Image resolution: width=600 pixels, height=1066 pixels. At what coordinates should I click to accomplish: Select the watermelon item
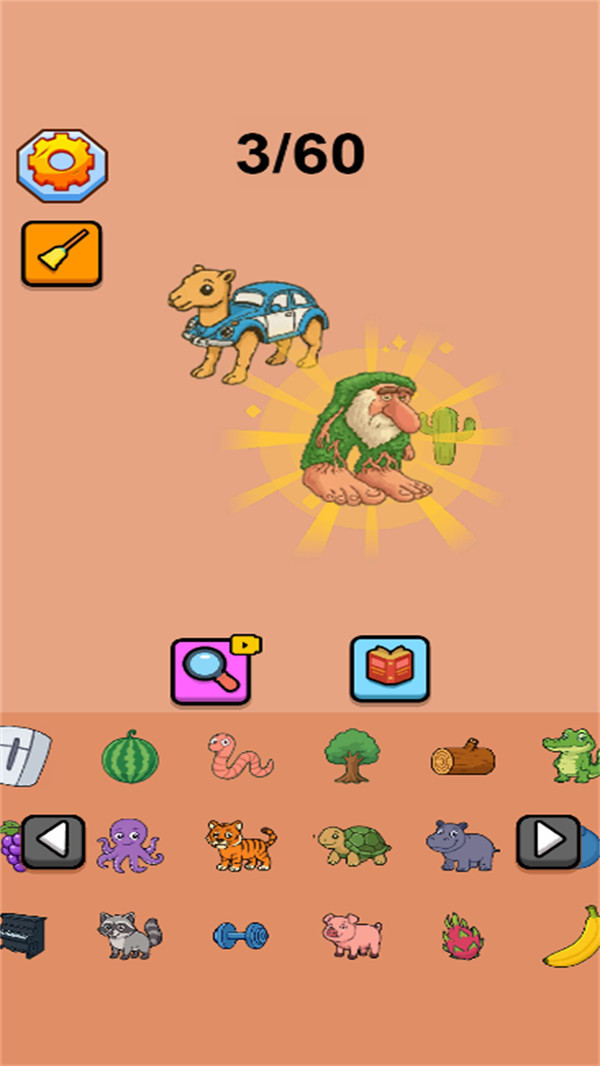(x=130, y=759)
